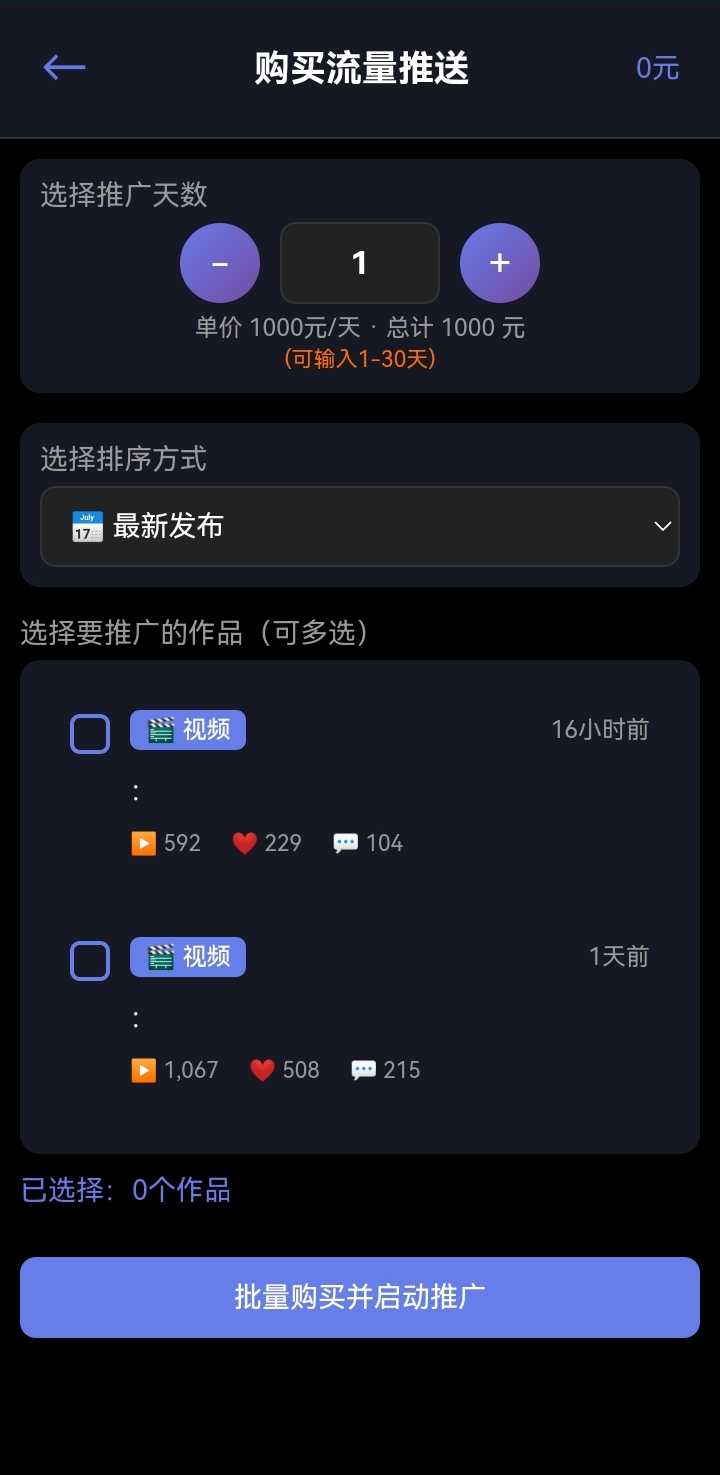This screenshot has height=1475, width=720.
Task: Check the video posted 1天前
Action: click(90, 961)
